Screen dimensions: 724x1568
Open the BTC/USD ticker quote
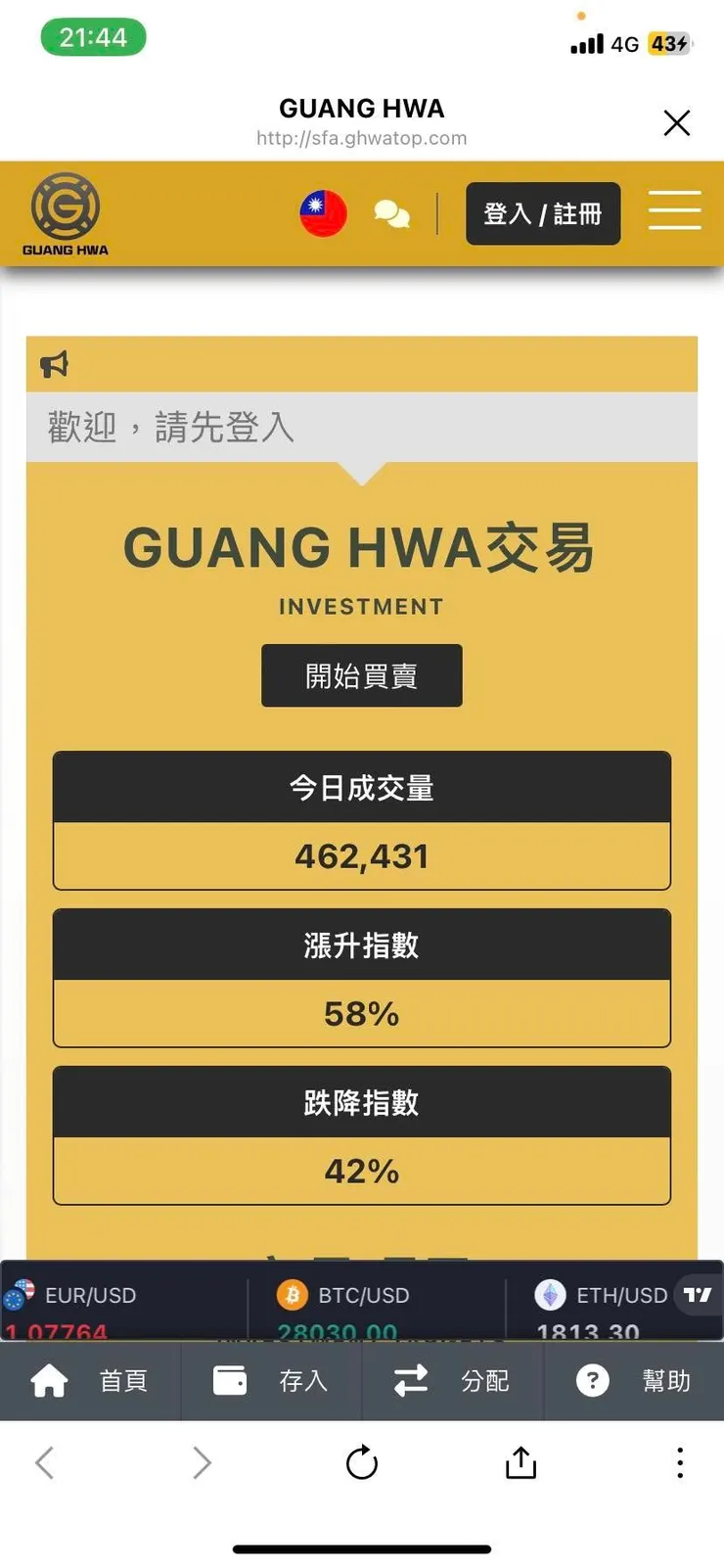[x=363, y=1296]
